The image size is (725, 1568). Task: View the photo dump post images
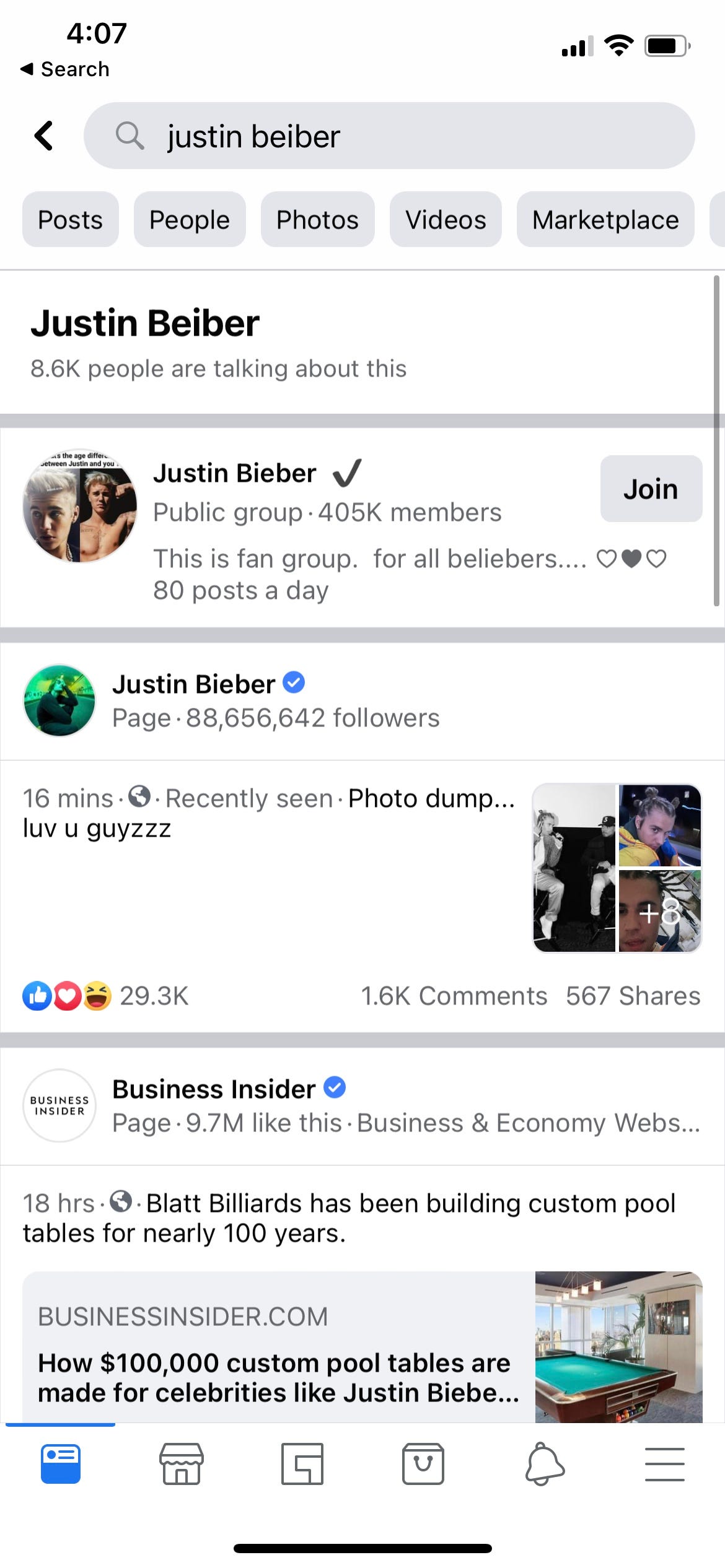pos(617,868)
